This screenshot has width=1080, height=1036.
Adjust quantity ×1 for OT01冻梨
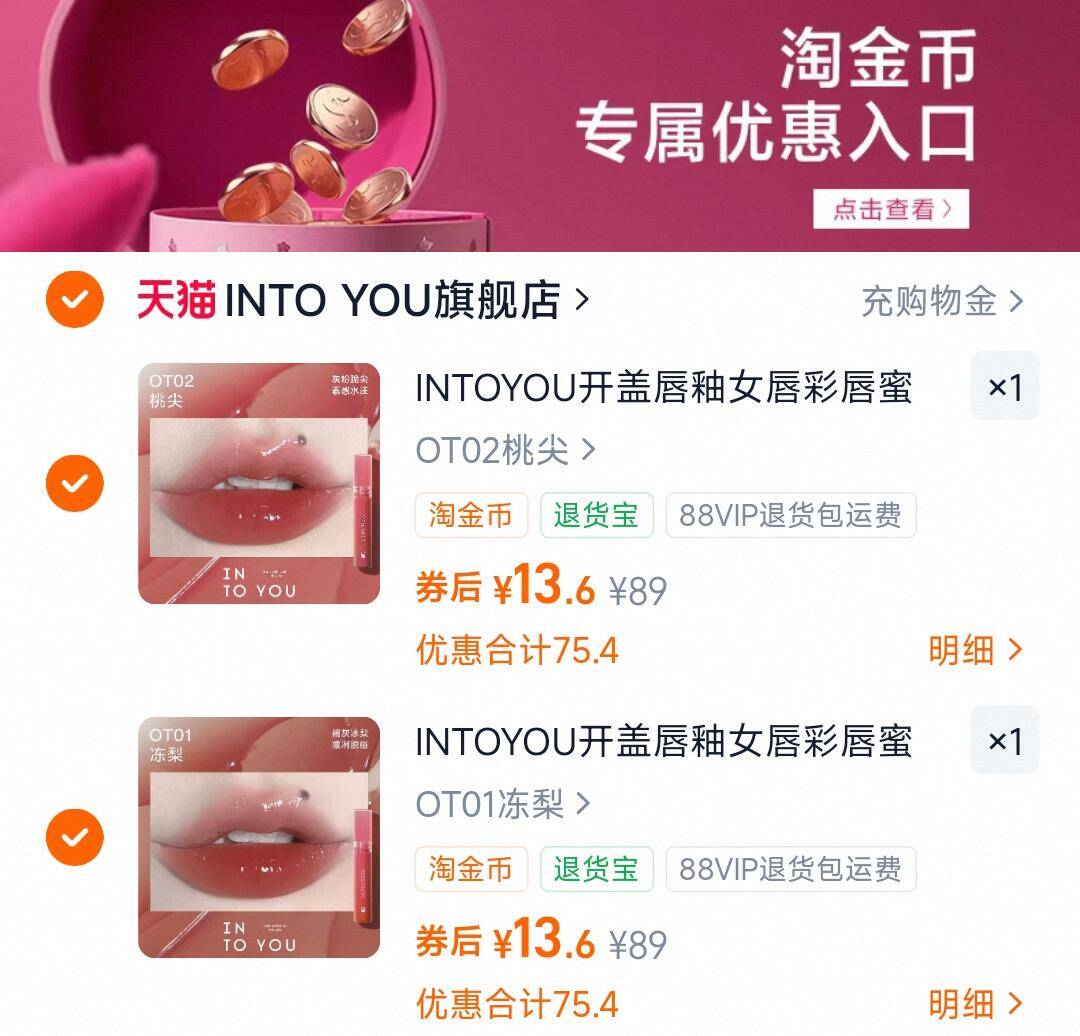1004,741
